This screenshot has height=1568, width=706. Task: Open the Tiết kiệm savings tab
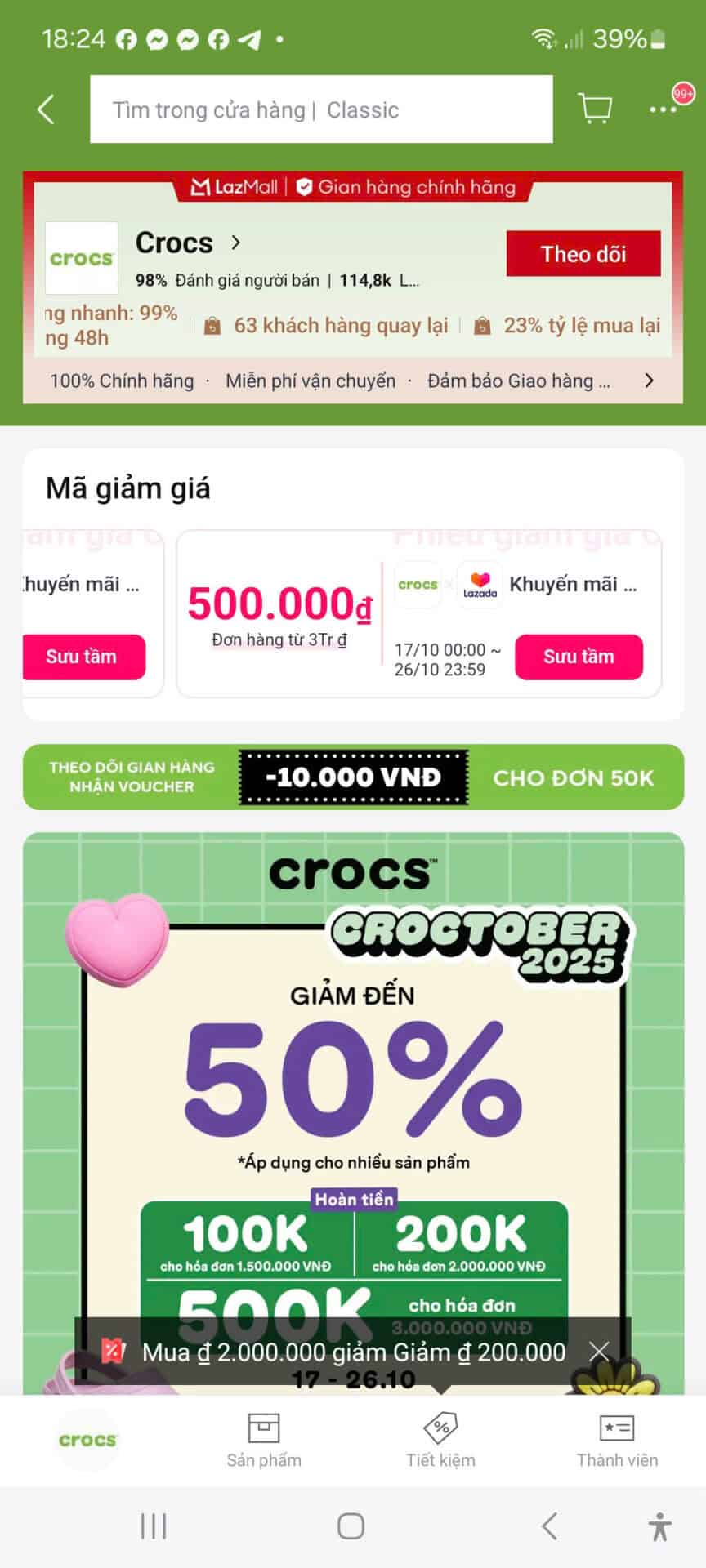(x=441, y=1441)
